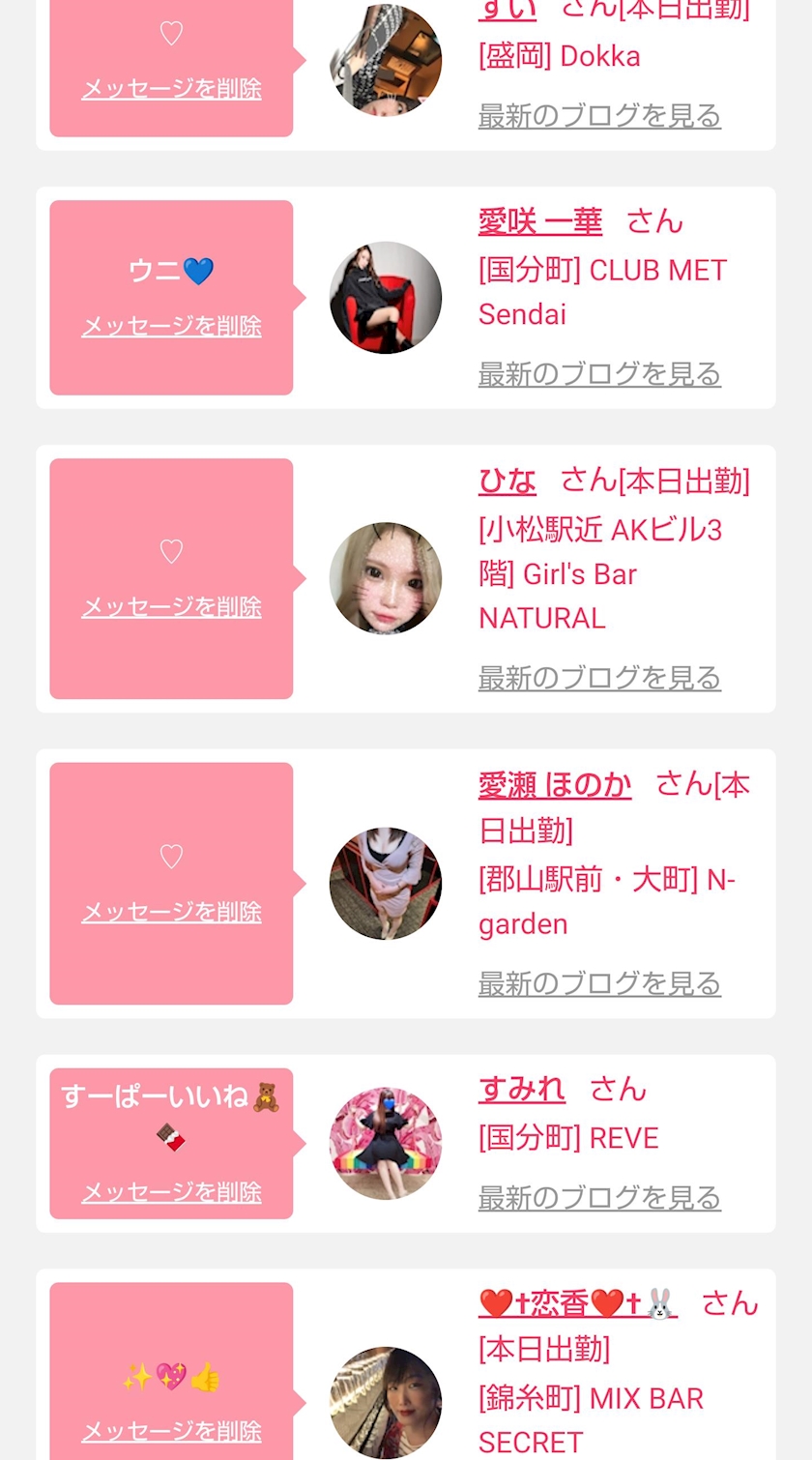Tap 愛咲 一華's profile photo

tap(386, 298)
